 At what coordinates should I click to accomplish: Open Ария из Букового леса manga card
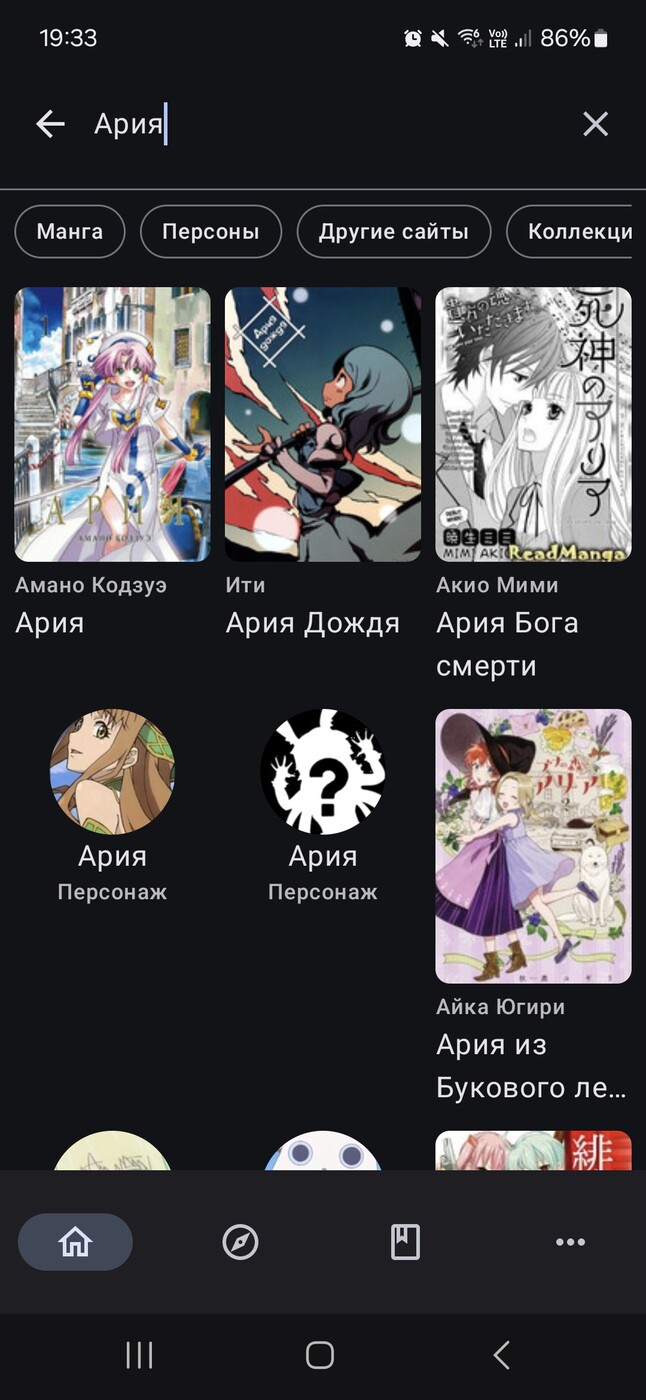(x=533, y=846)
